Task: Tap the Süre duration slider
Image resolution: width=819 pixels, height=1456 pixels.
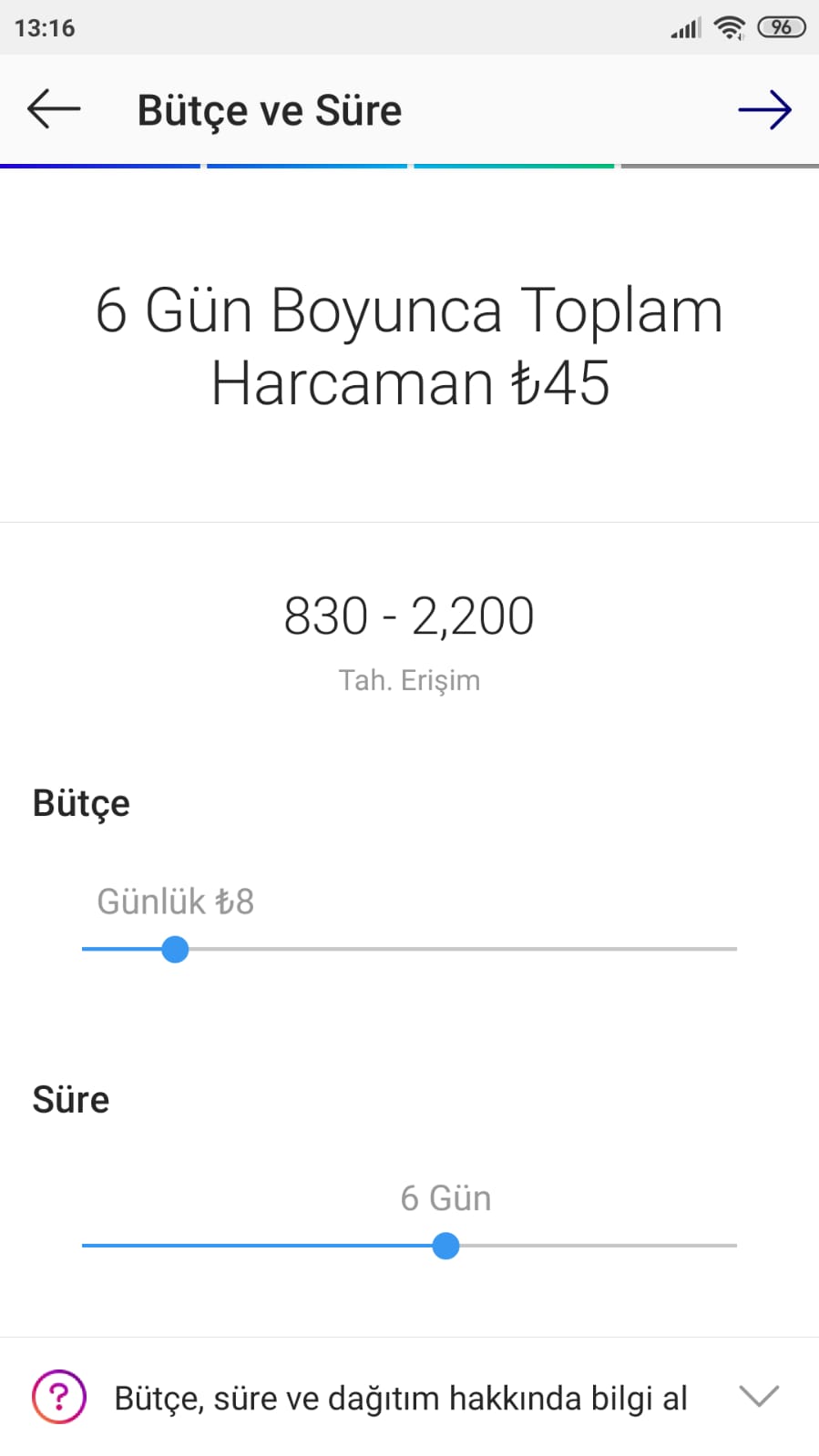Action: pos(409,1246)
